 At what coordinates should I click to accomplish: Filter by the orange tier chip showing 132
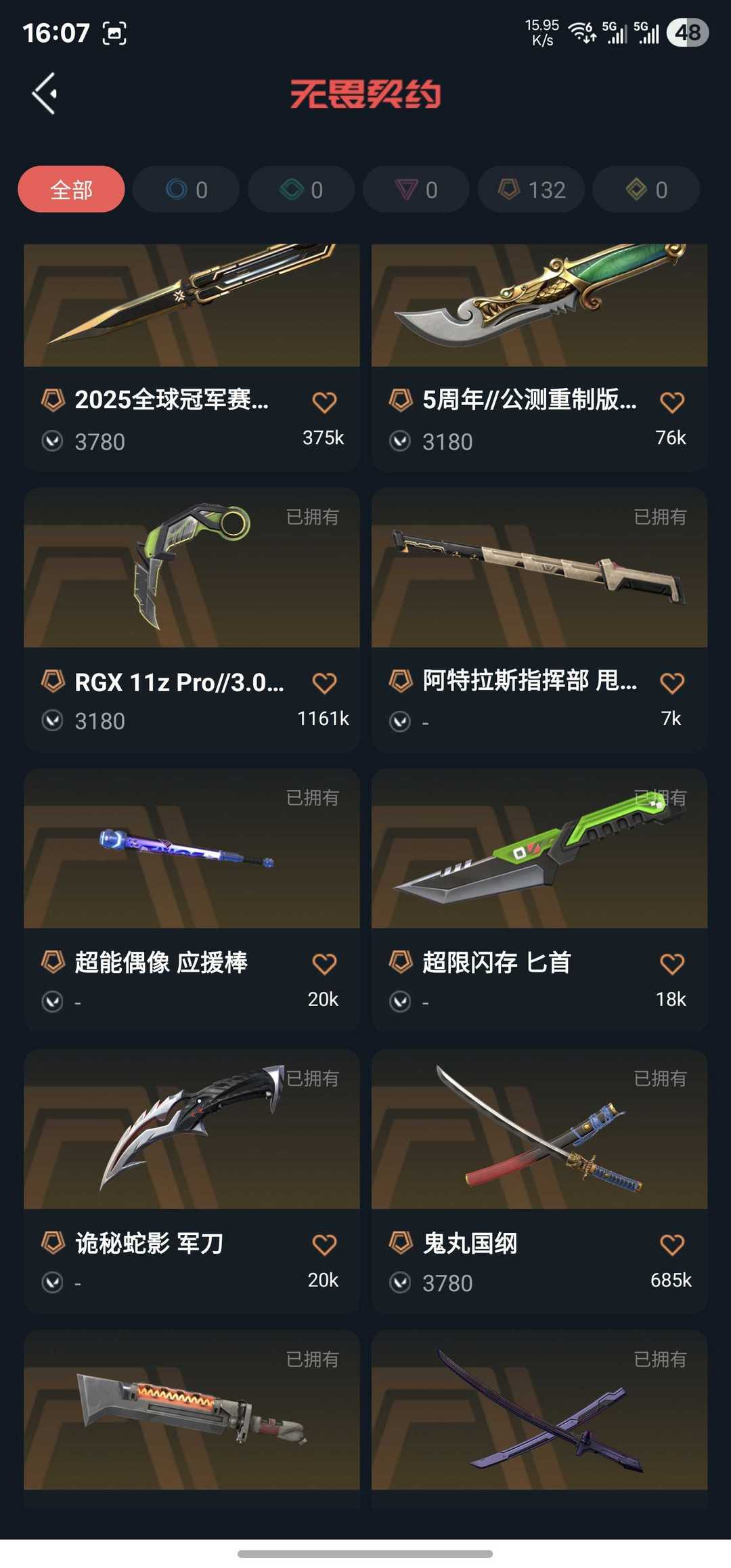pos(531,190)
